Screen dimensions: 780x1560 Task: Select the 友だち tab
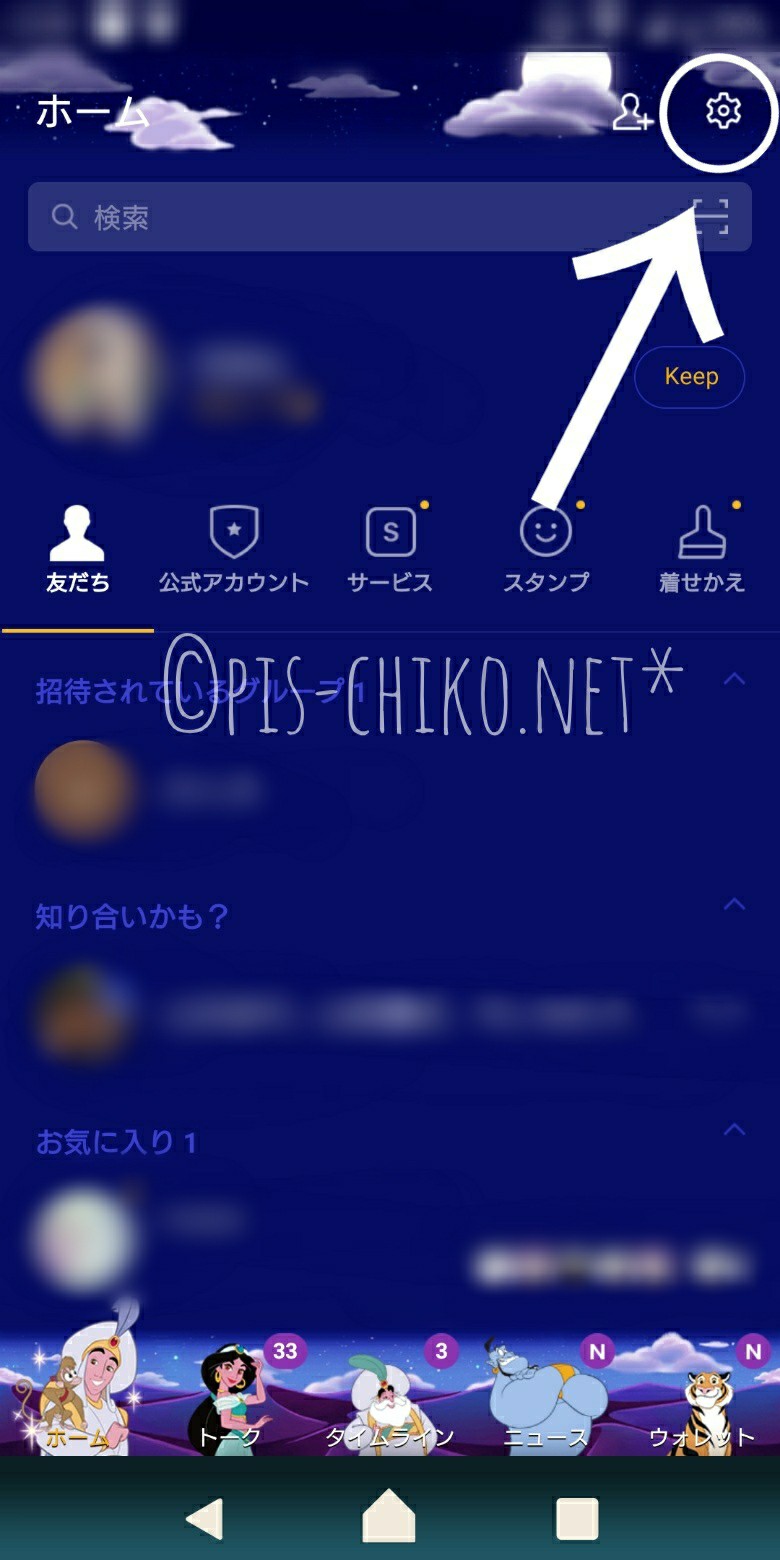click(77, 550)
